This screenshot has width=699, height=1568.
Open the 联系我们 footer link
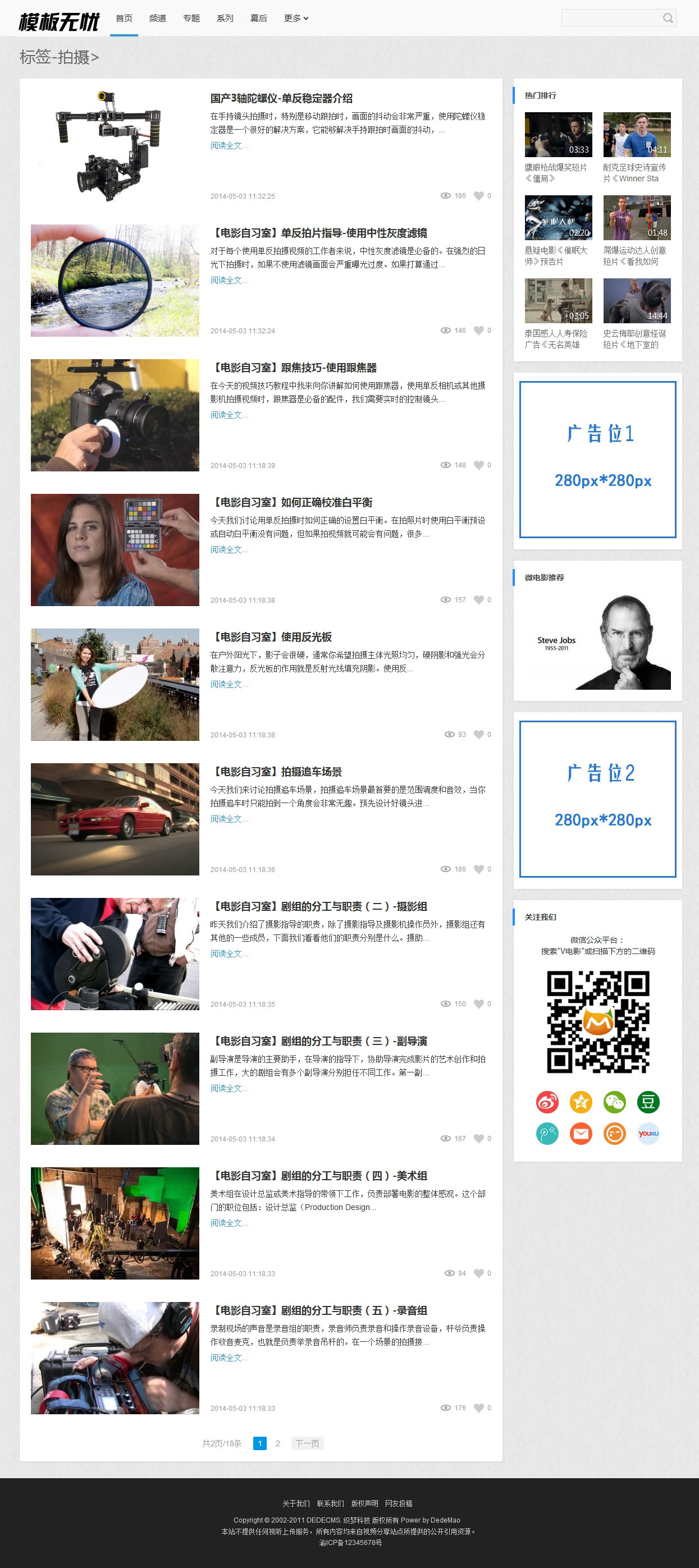330,1503
